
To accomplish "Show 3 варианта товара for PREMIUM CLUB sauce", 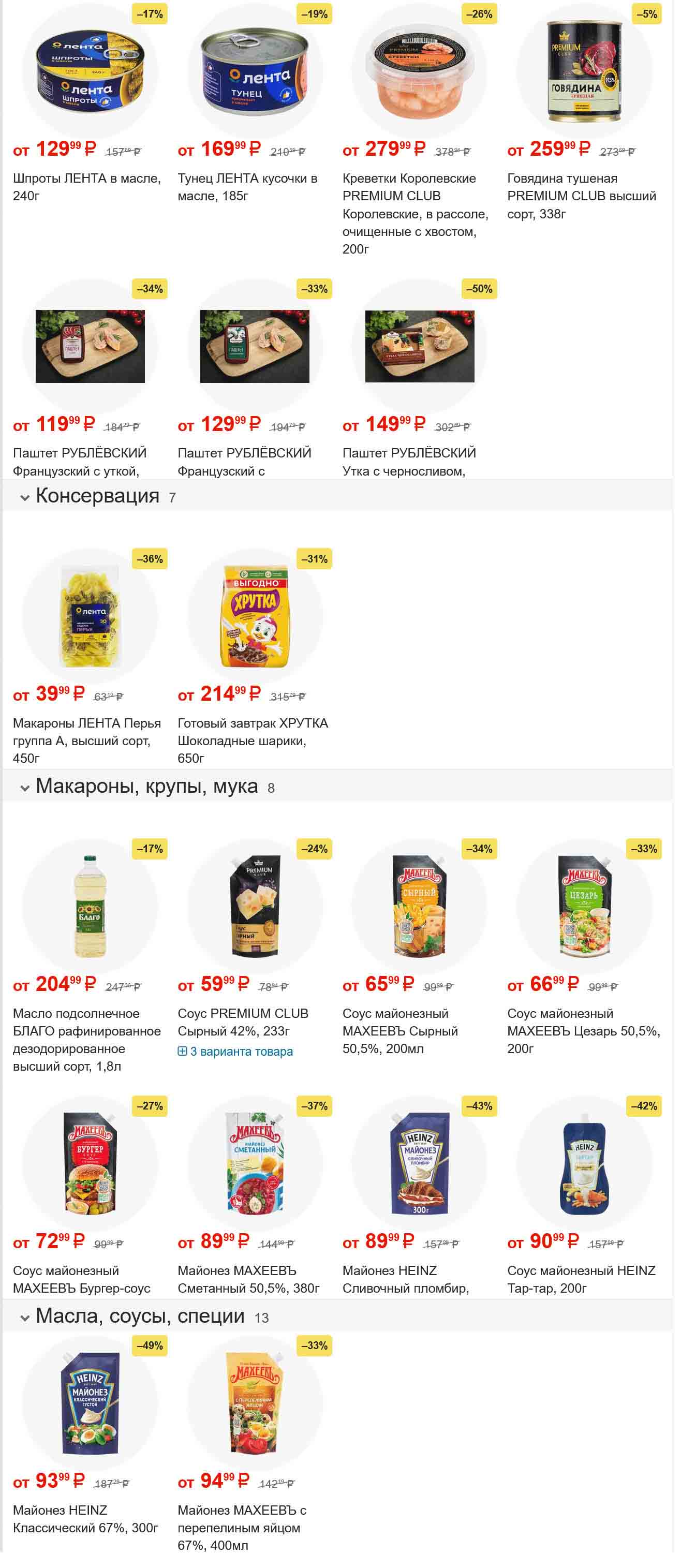I will 235,1051.
